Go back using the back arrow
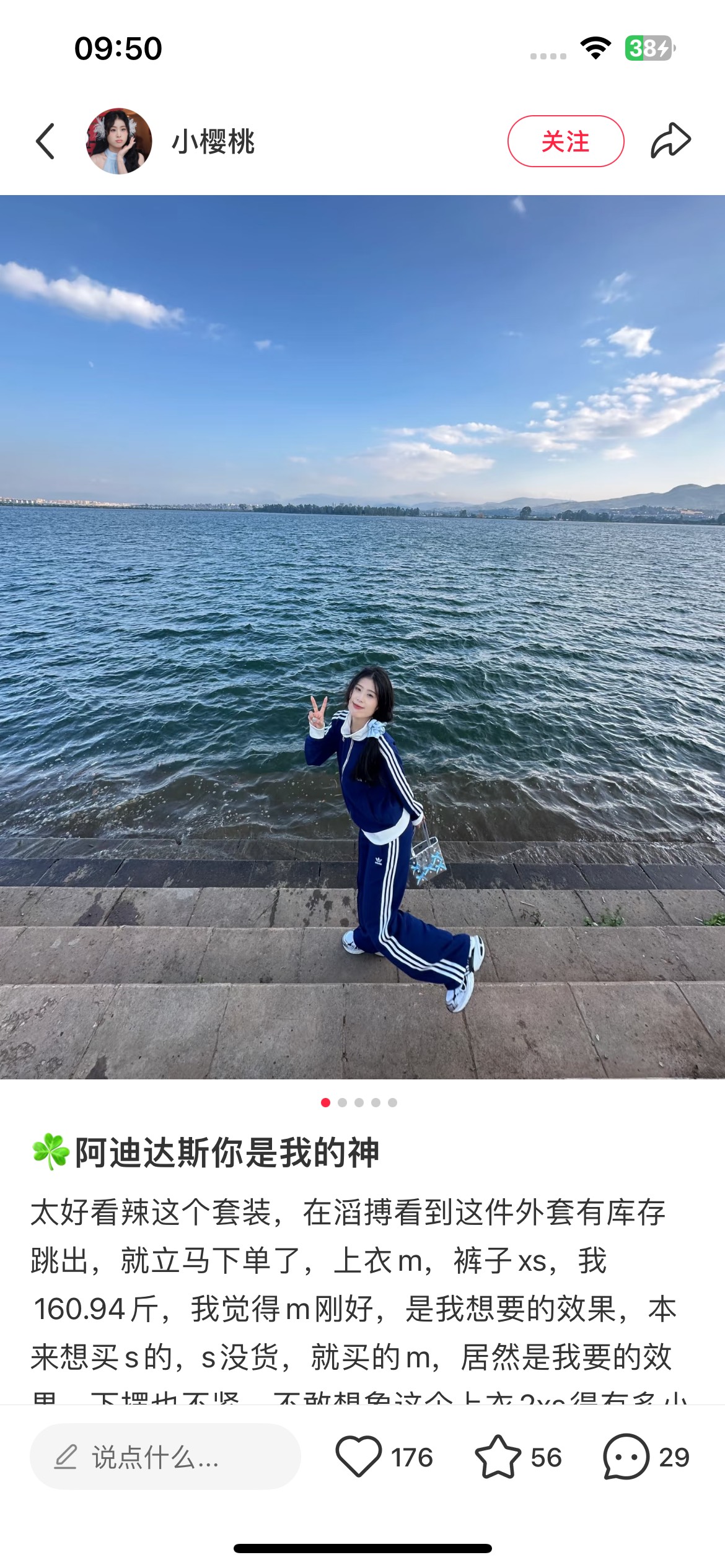This screenshot has height=1568, width=725. 46,141
